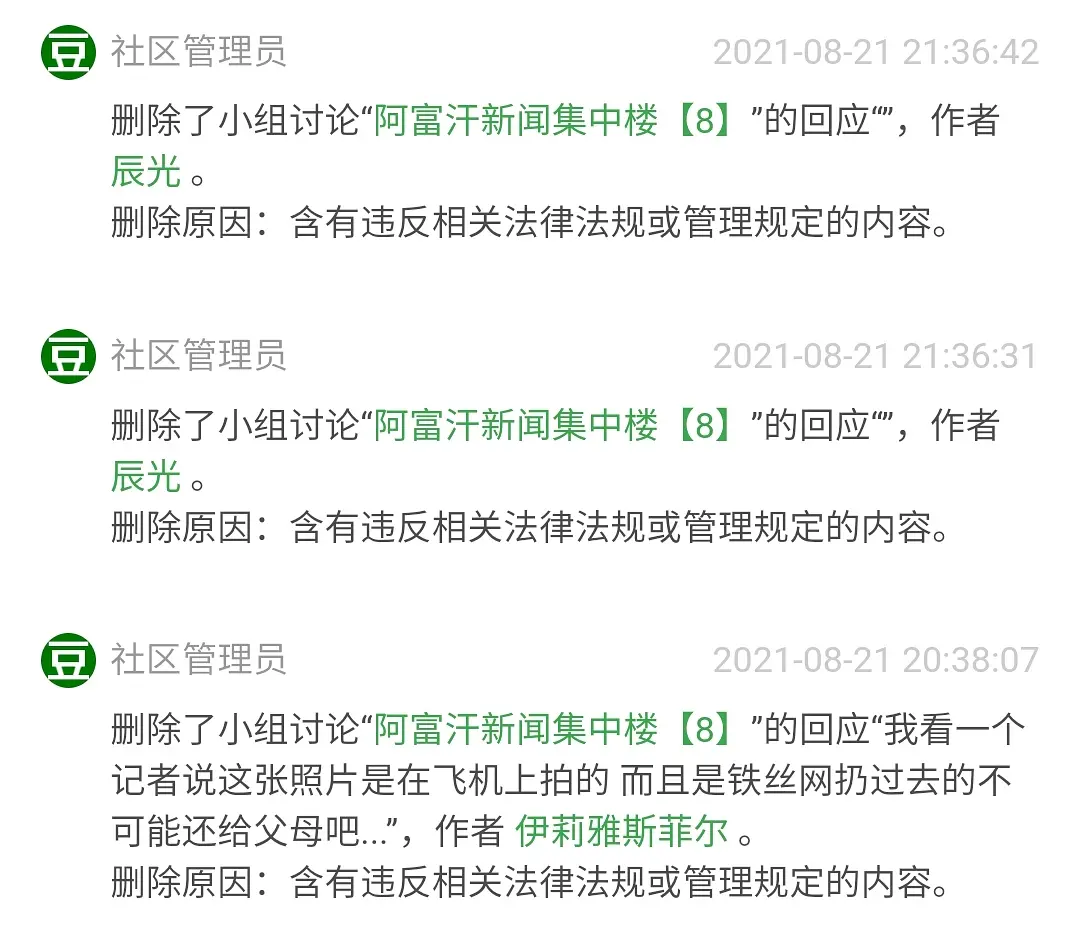Open author 辰光 in 21:36:42 entry
Viewport: 1080px width, 952px height.
[x=145, y=171]
